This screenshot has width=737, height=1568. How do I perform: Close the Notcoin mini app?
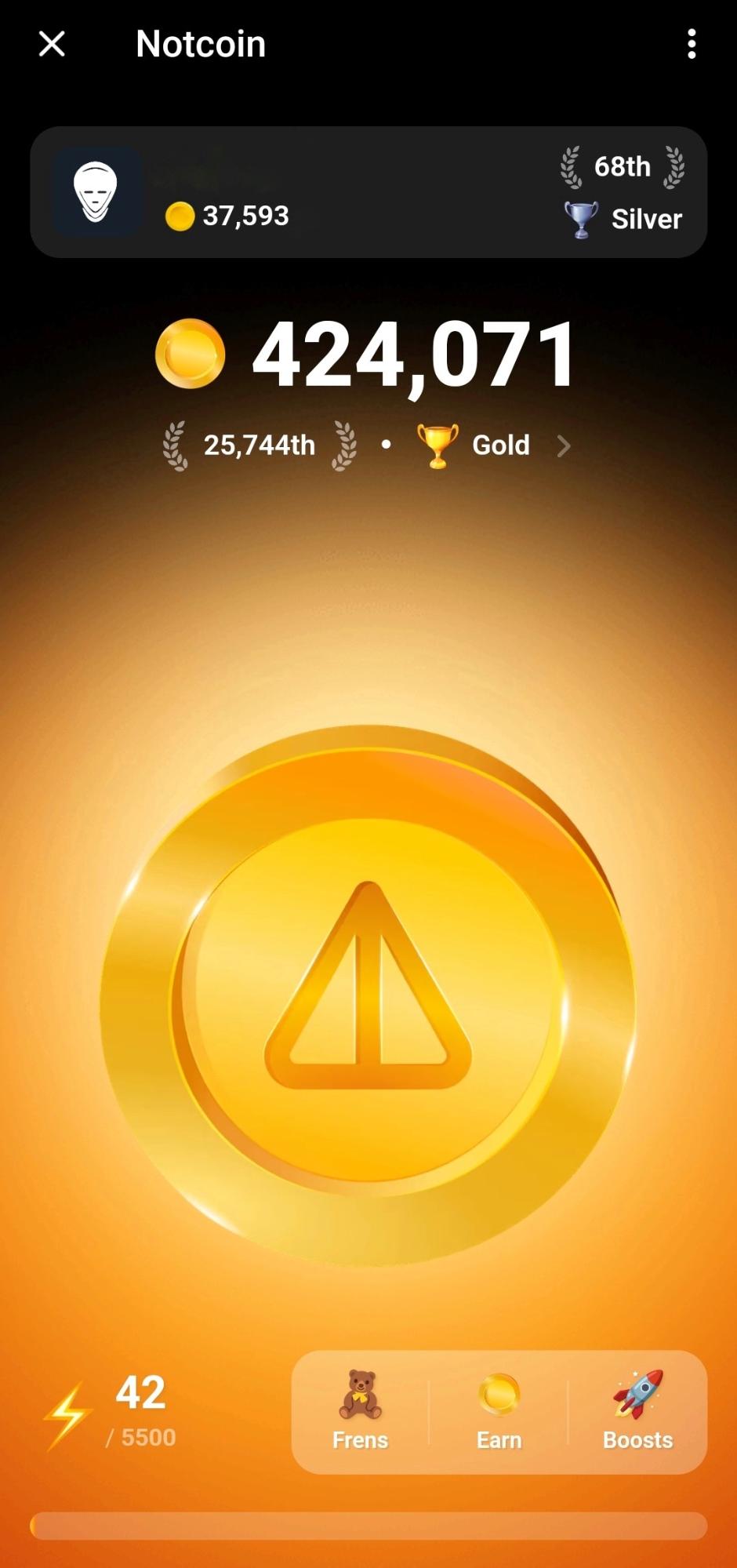click(52, 44)
